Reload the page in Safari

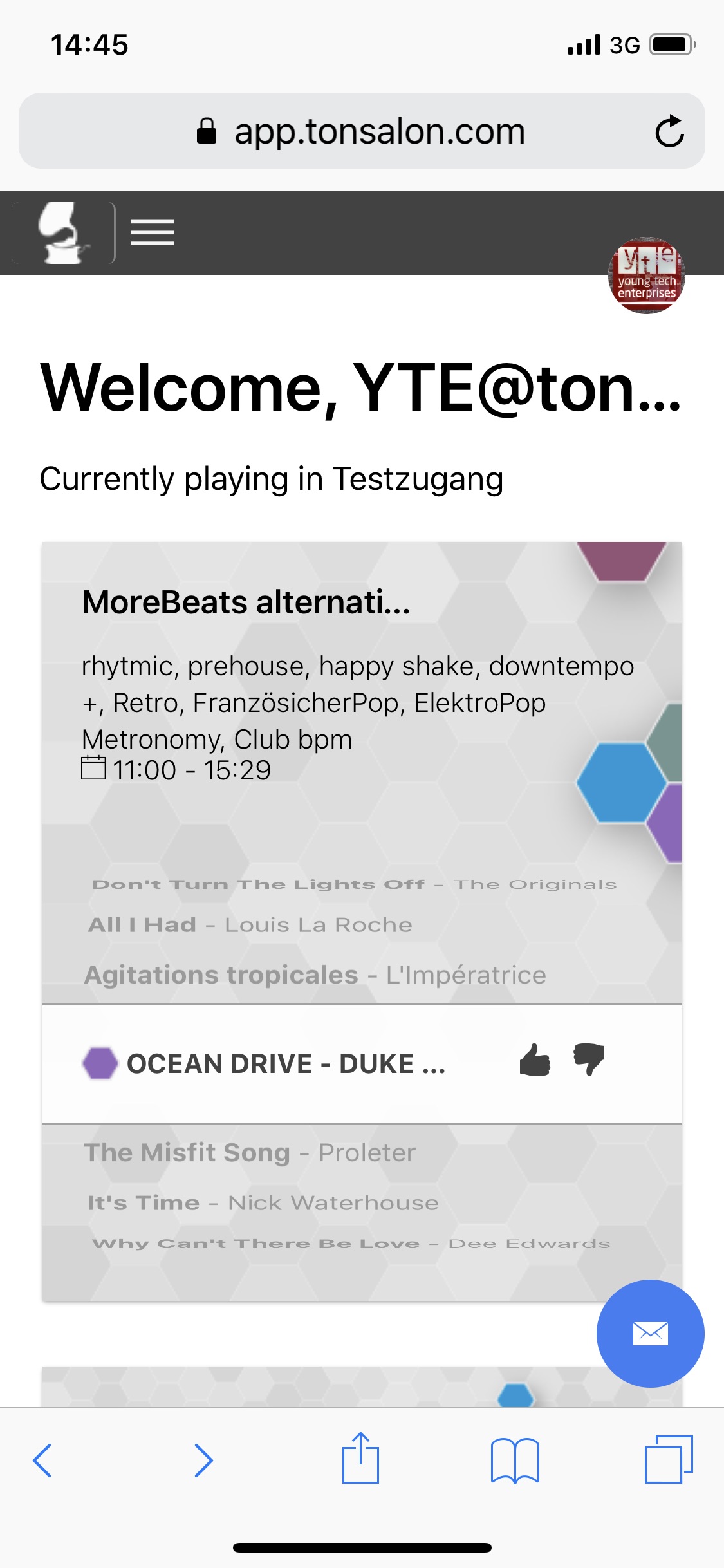tap(669, 131)
